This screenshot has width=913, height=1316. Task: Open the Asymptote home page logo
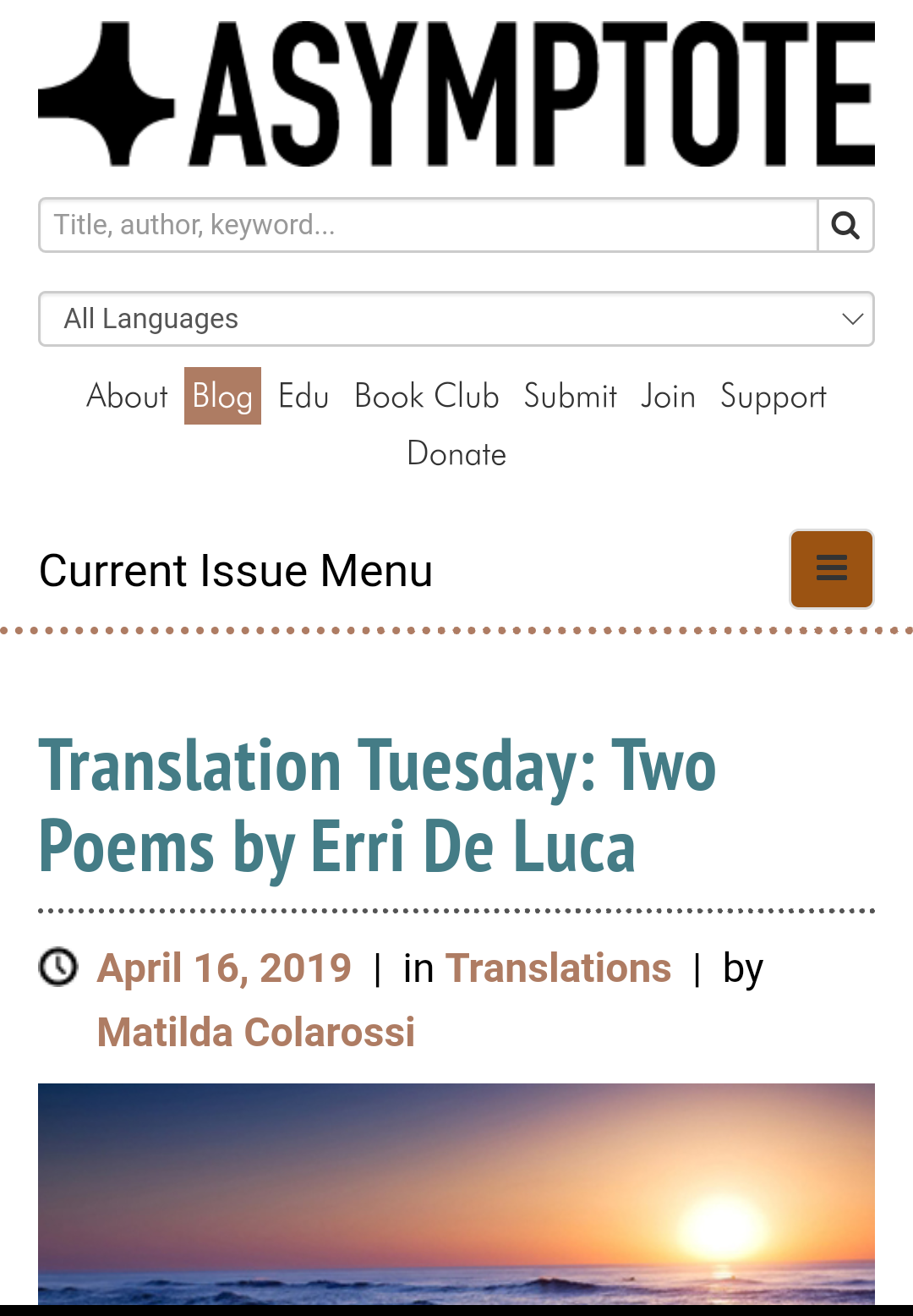(456, 93)
